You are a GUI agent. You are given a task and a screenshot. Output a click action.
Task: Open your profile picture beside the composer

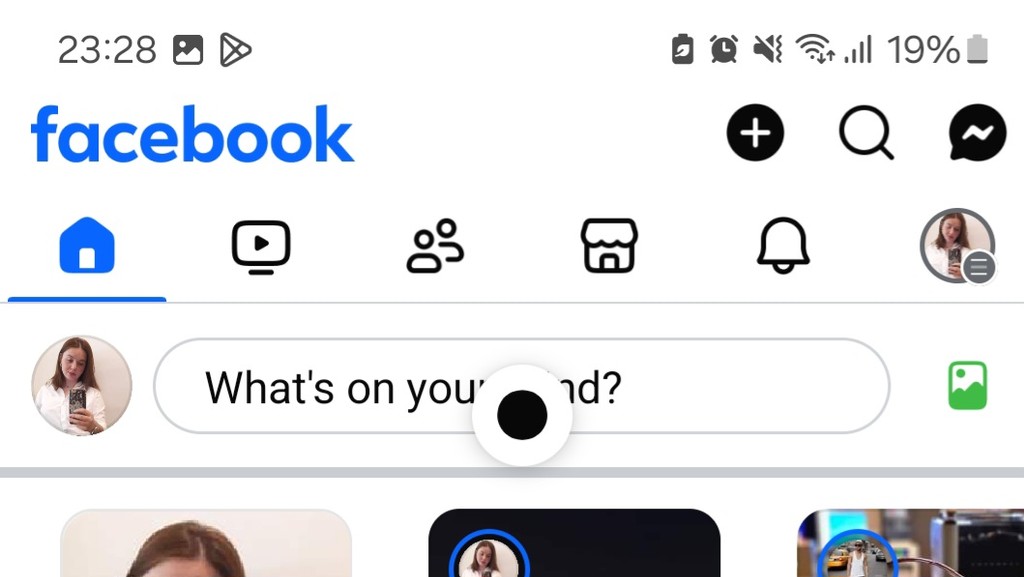[x=82, y=386]
